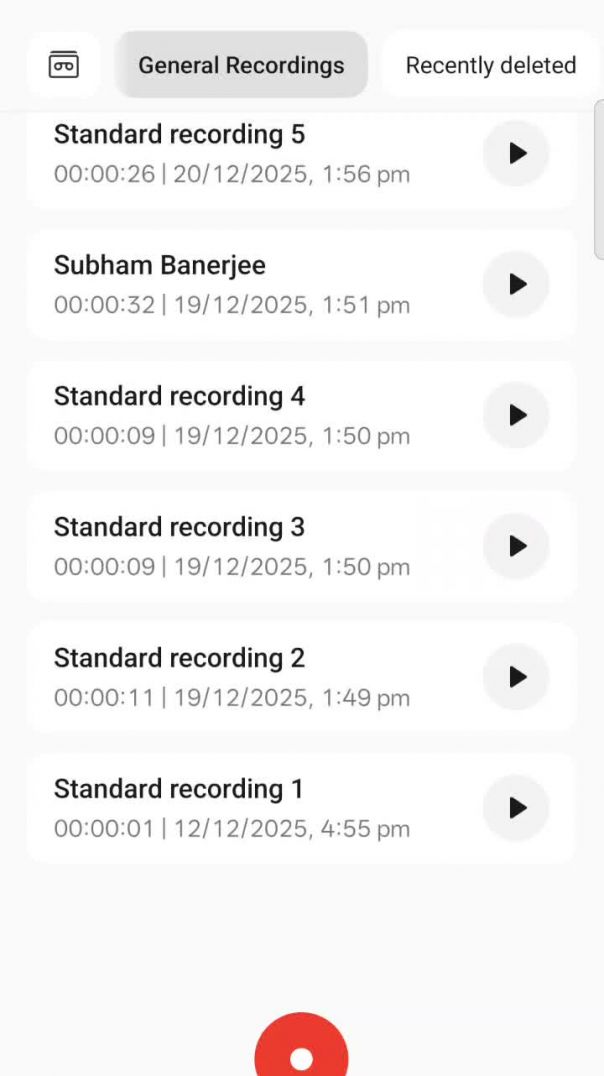Play Standard recording 4
This screenshot has height=1076, width=604.
tap(516, 415)
